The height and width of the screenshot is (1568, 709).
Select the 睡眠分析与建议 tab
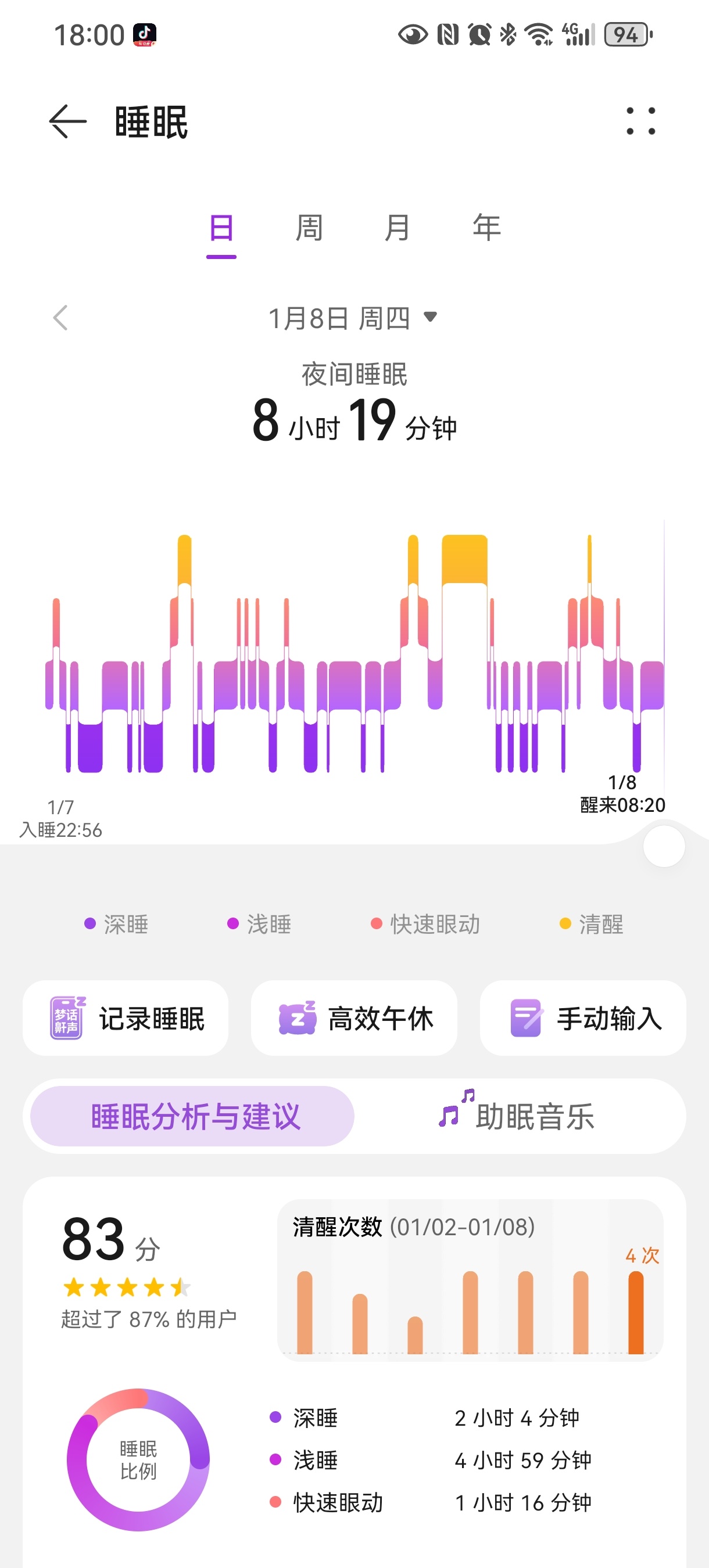192,1116
